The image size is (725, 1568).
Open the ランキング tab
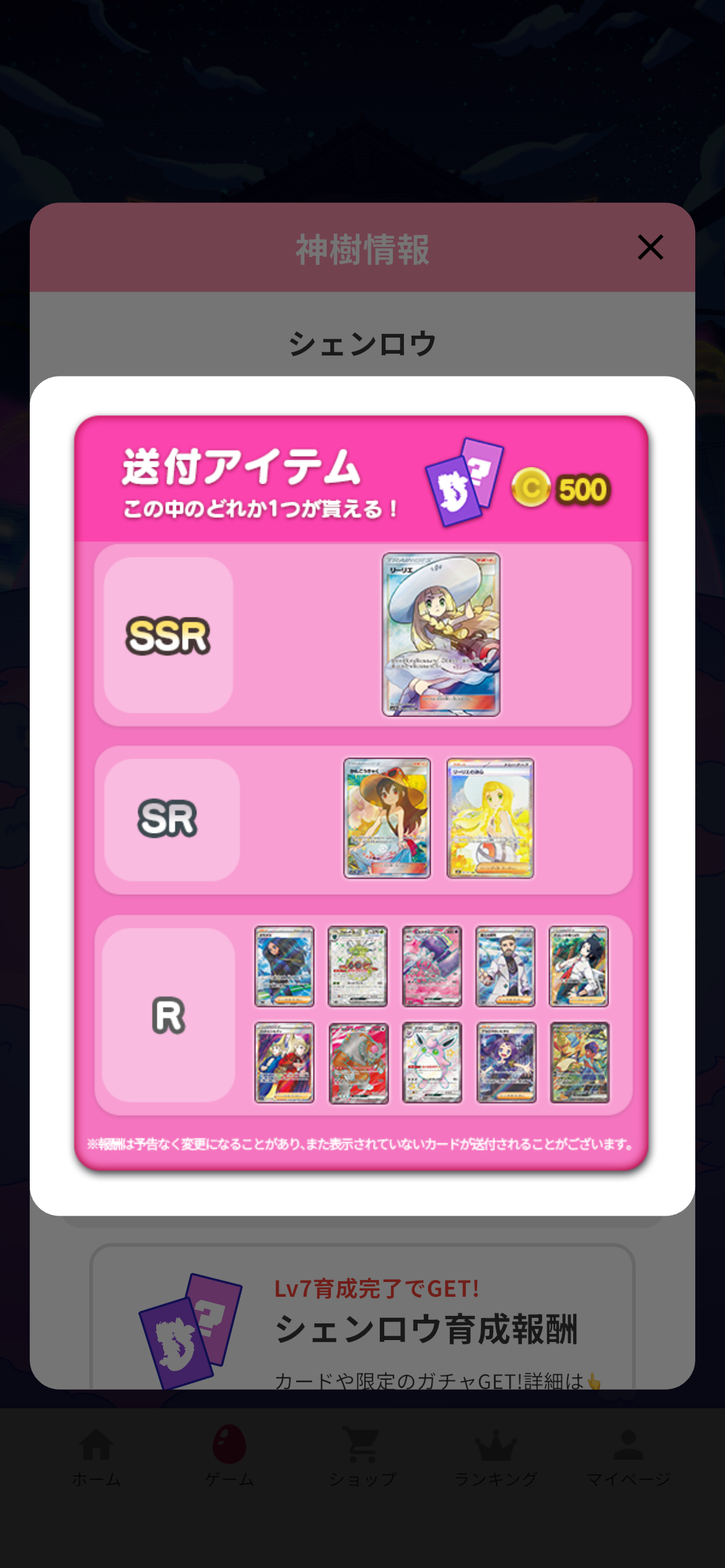(x=495, y=1455)
